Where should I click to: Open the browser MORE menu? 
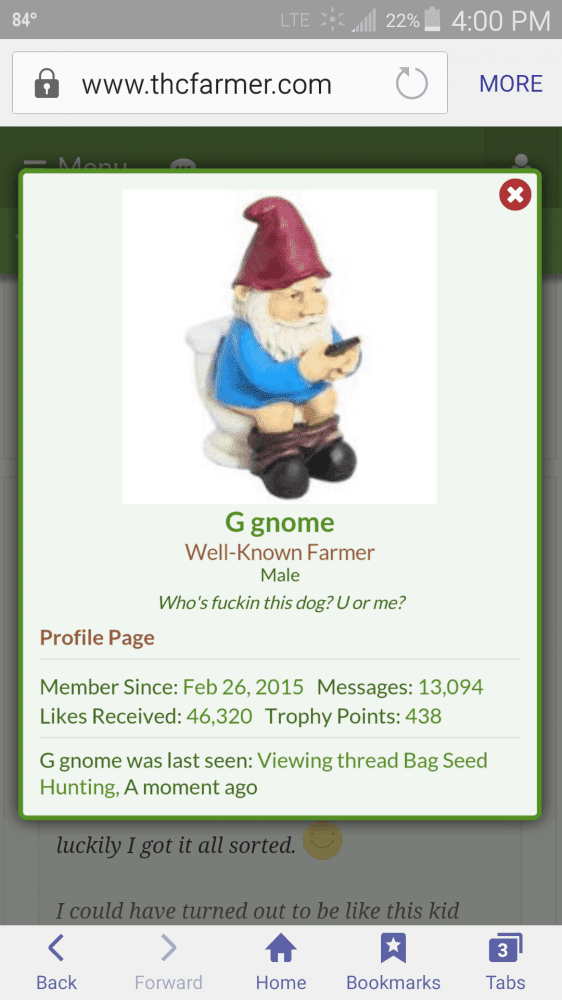[x=510, y=84]
